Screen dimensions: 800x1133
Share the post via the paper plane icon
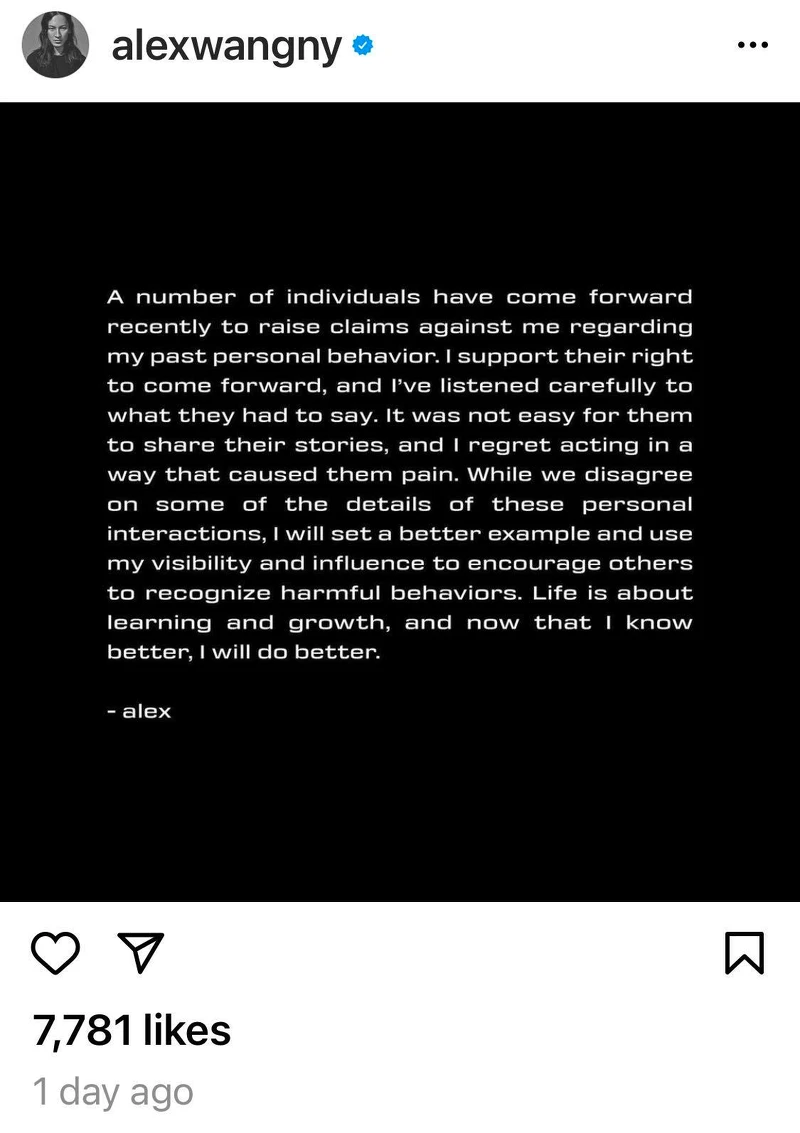coord(141,953)
